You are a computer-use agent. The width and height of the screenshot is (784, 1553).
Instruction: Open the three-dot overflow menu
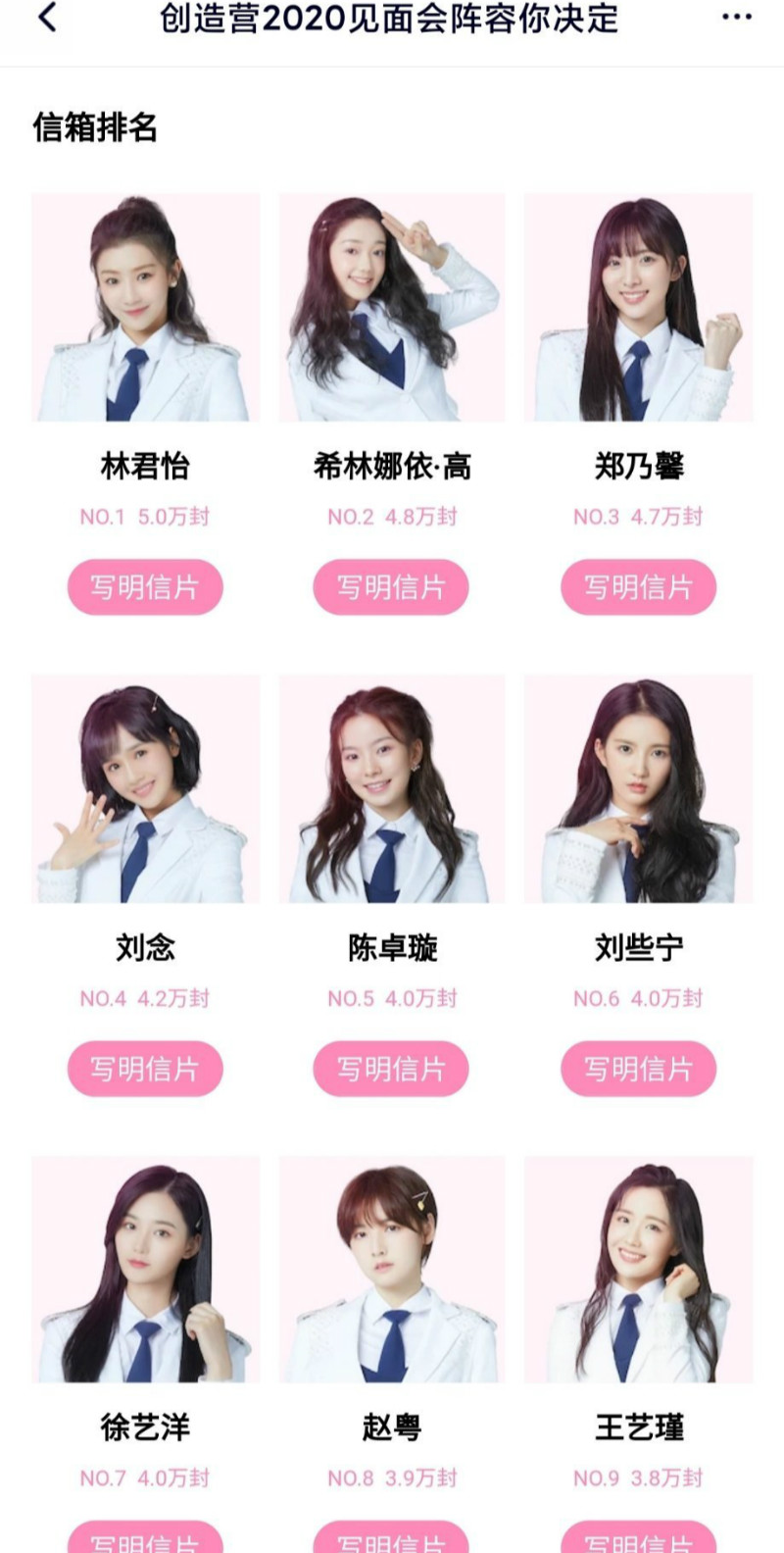737,18
